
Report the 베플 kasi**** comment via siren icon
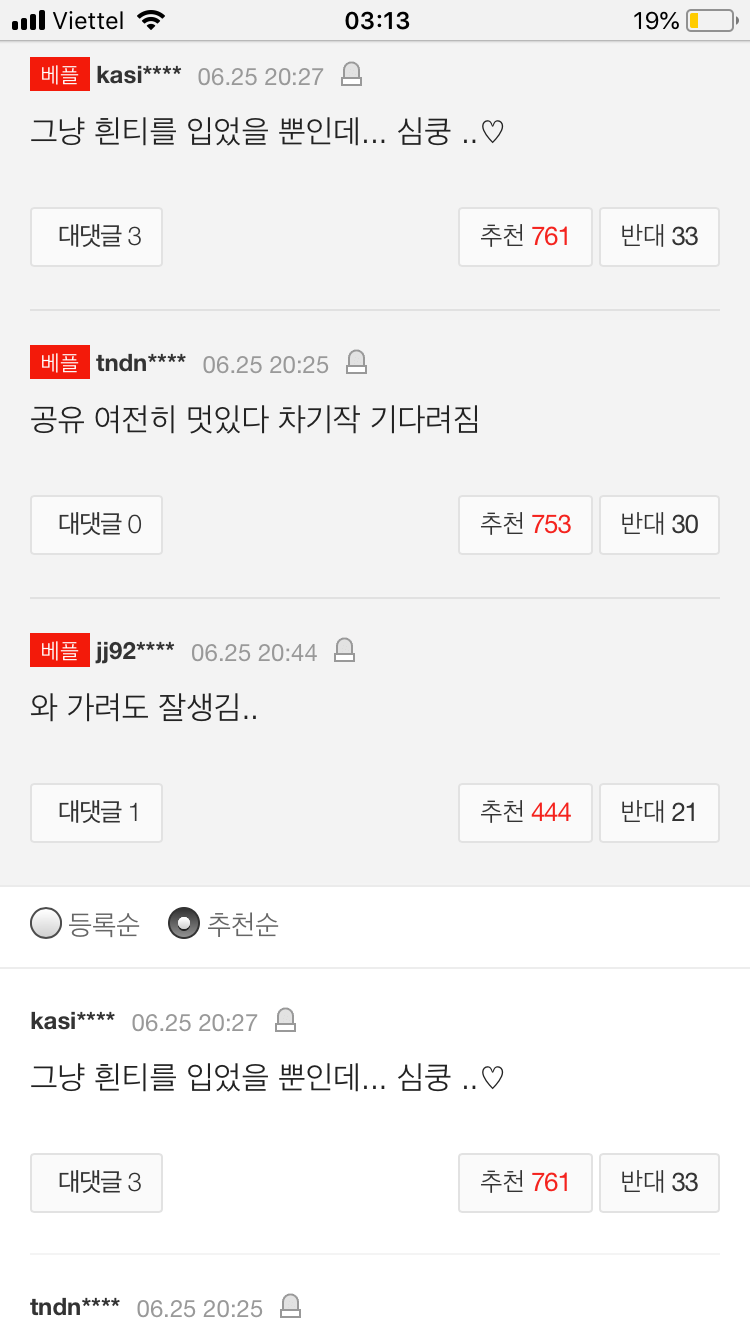[351, 75]
